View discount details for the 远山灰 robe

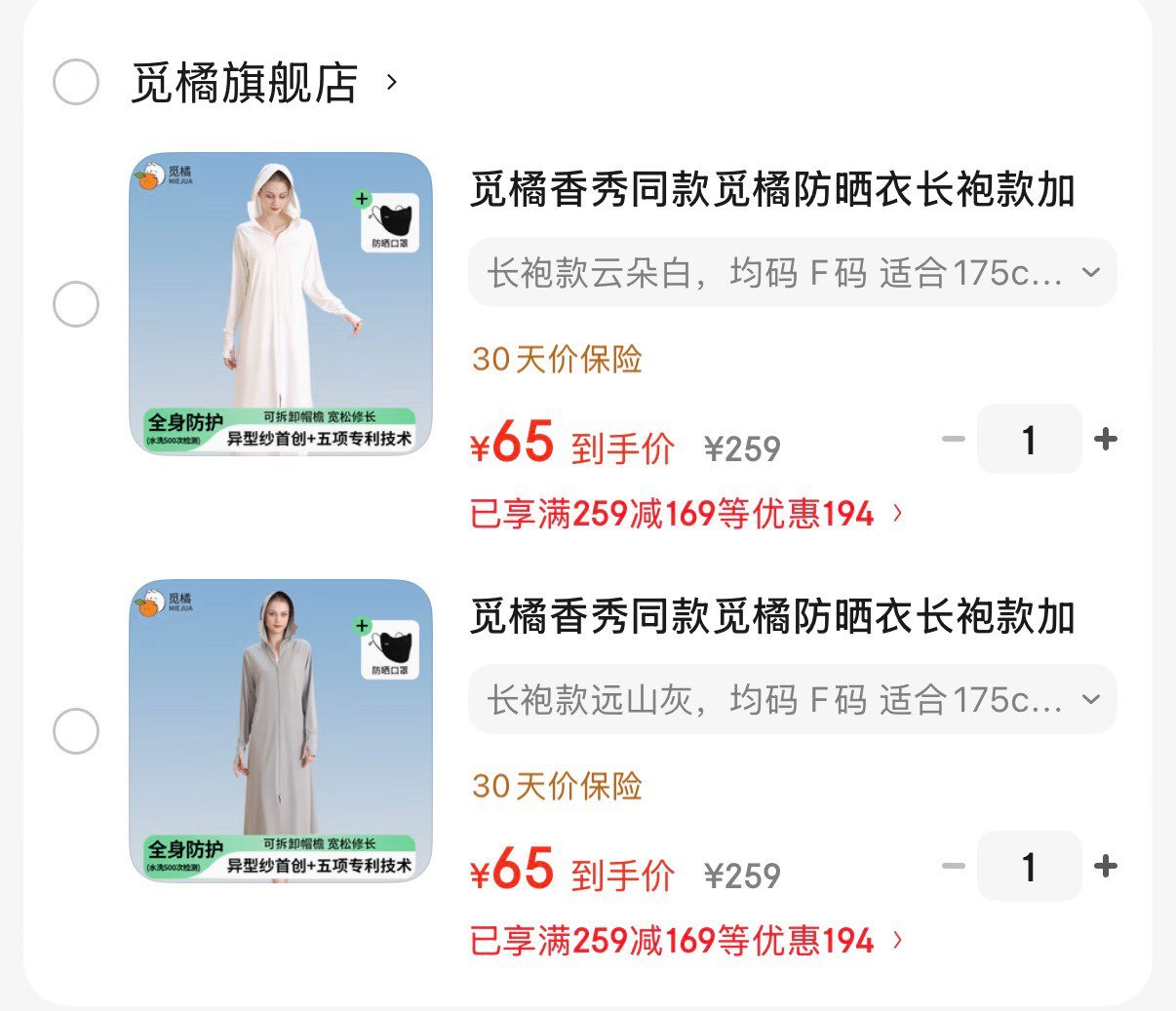click(x=686, y=941)
